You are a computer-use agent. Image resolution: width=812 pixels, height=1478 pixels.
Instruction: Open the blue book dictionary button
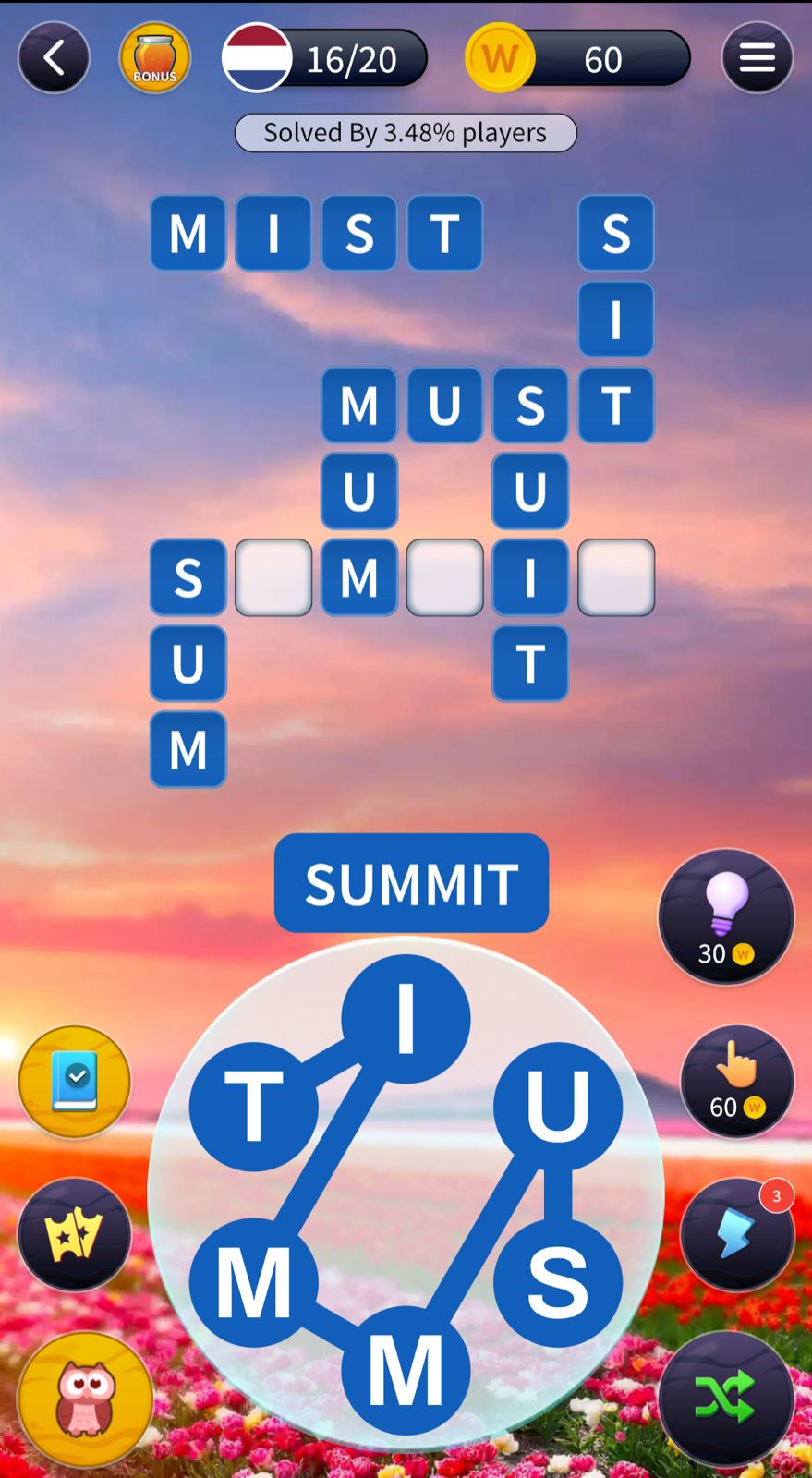[x=75, y=1081]
